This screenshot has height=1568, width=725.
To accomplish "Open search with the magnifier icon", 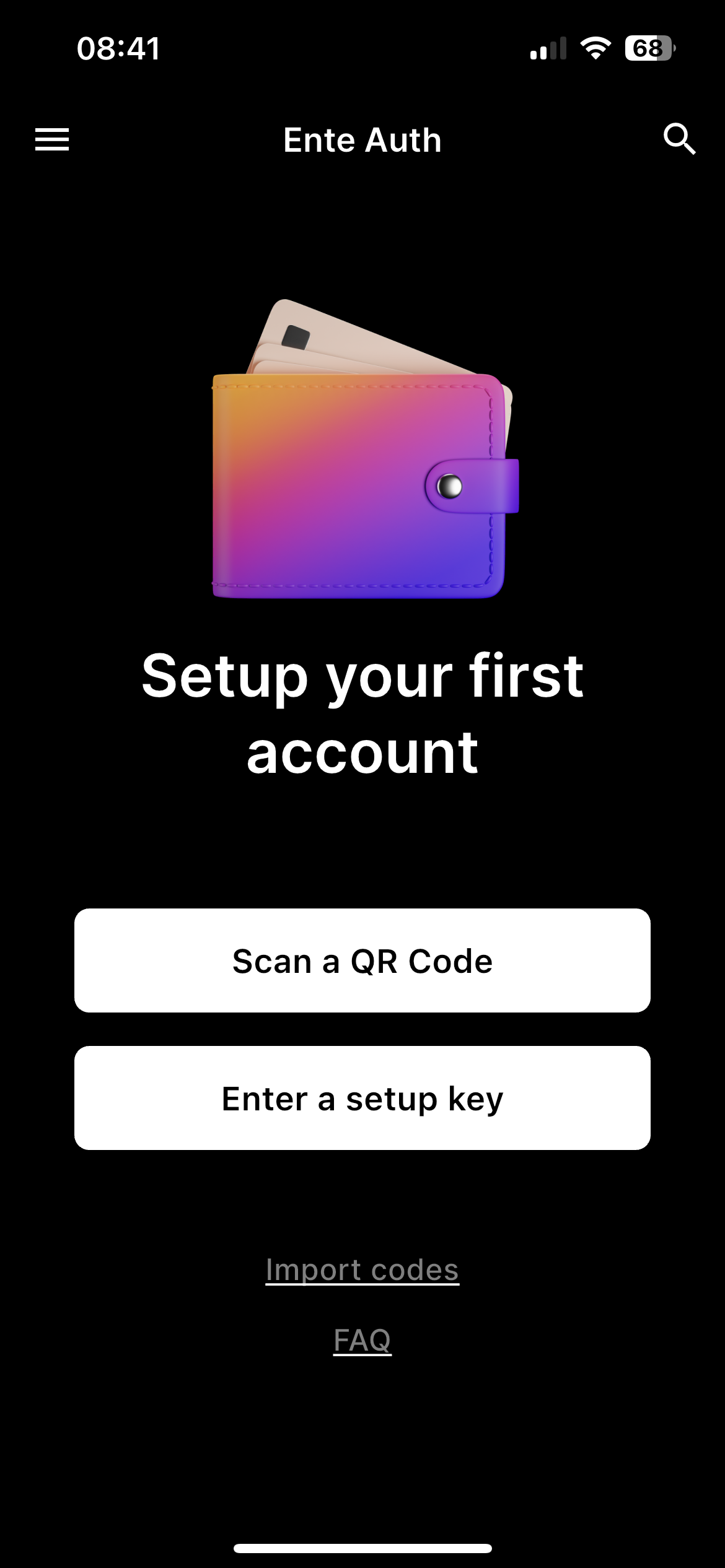I will pos(679,139).
